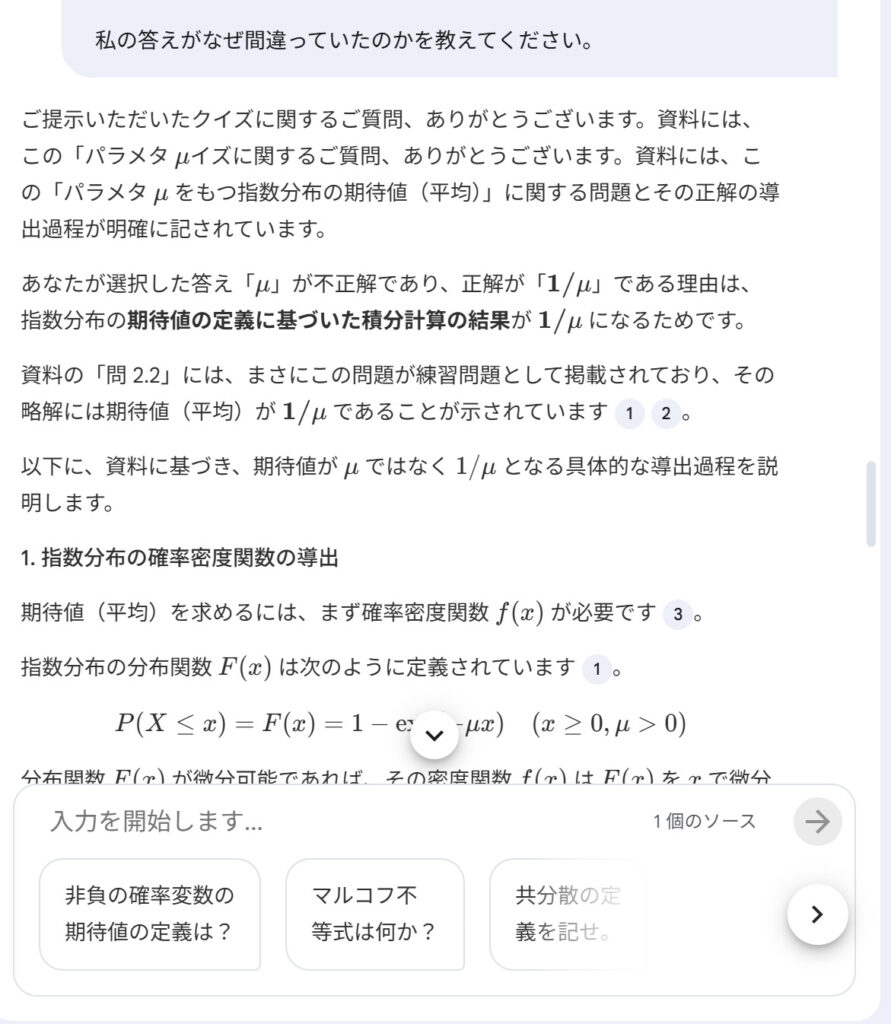Send the message with the arrow button
The width and height of the screenshot is (891, 1024).
pos(817,822)
